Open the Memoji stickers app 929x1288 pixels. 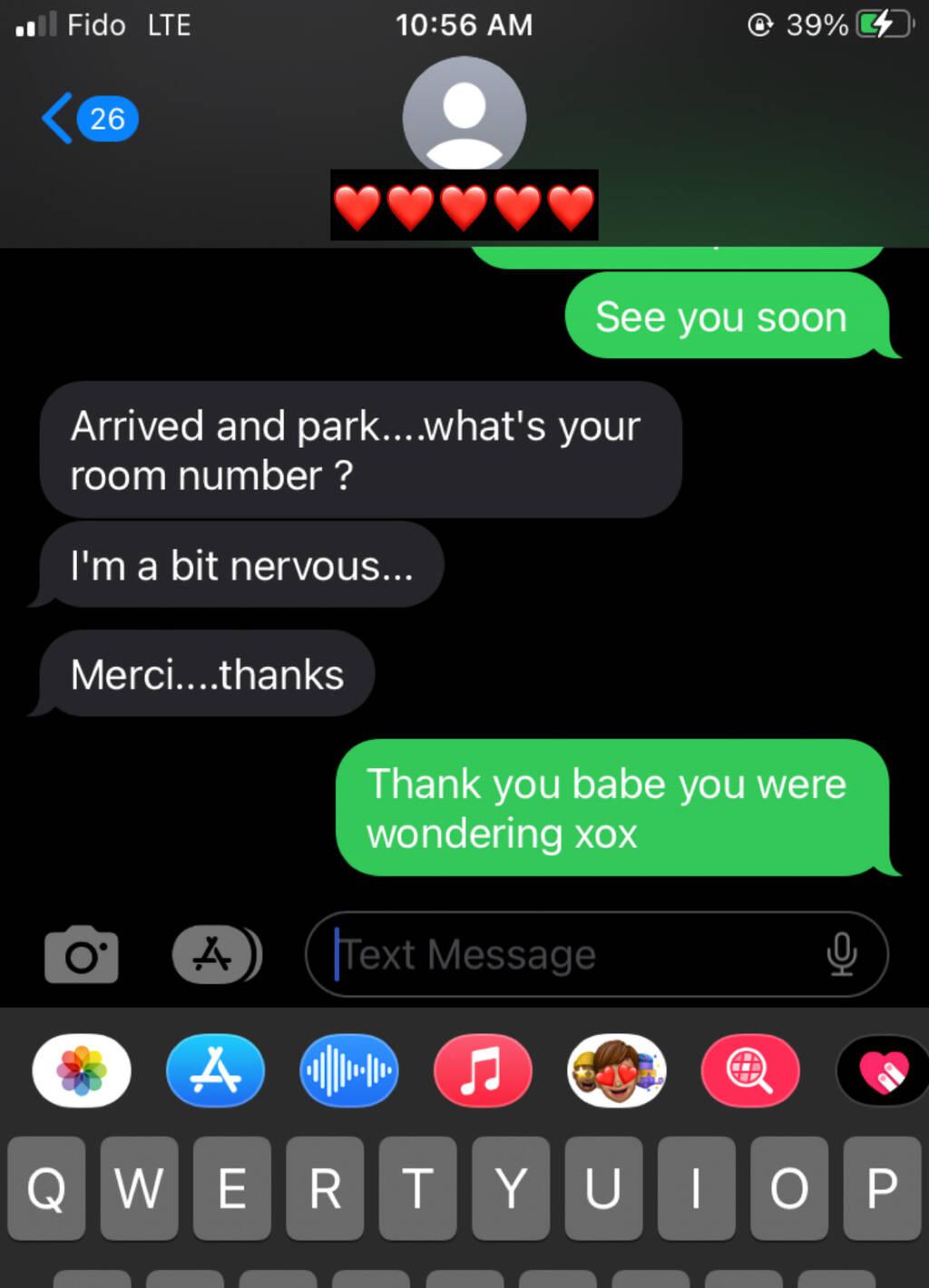pos(616,1071)
